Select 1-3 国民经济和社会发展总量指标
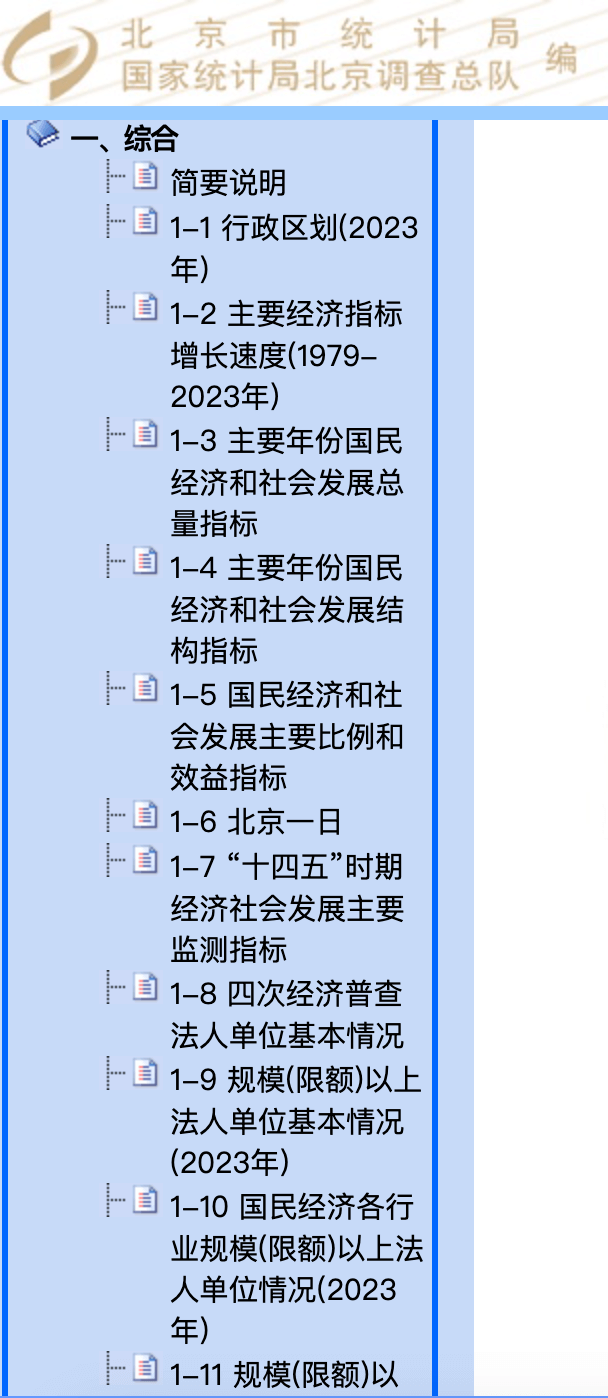The height and width of the screenshot is (1398, 608). (287, 481)
